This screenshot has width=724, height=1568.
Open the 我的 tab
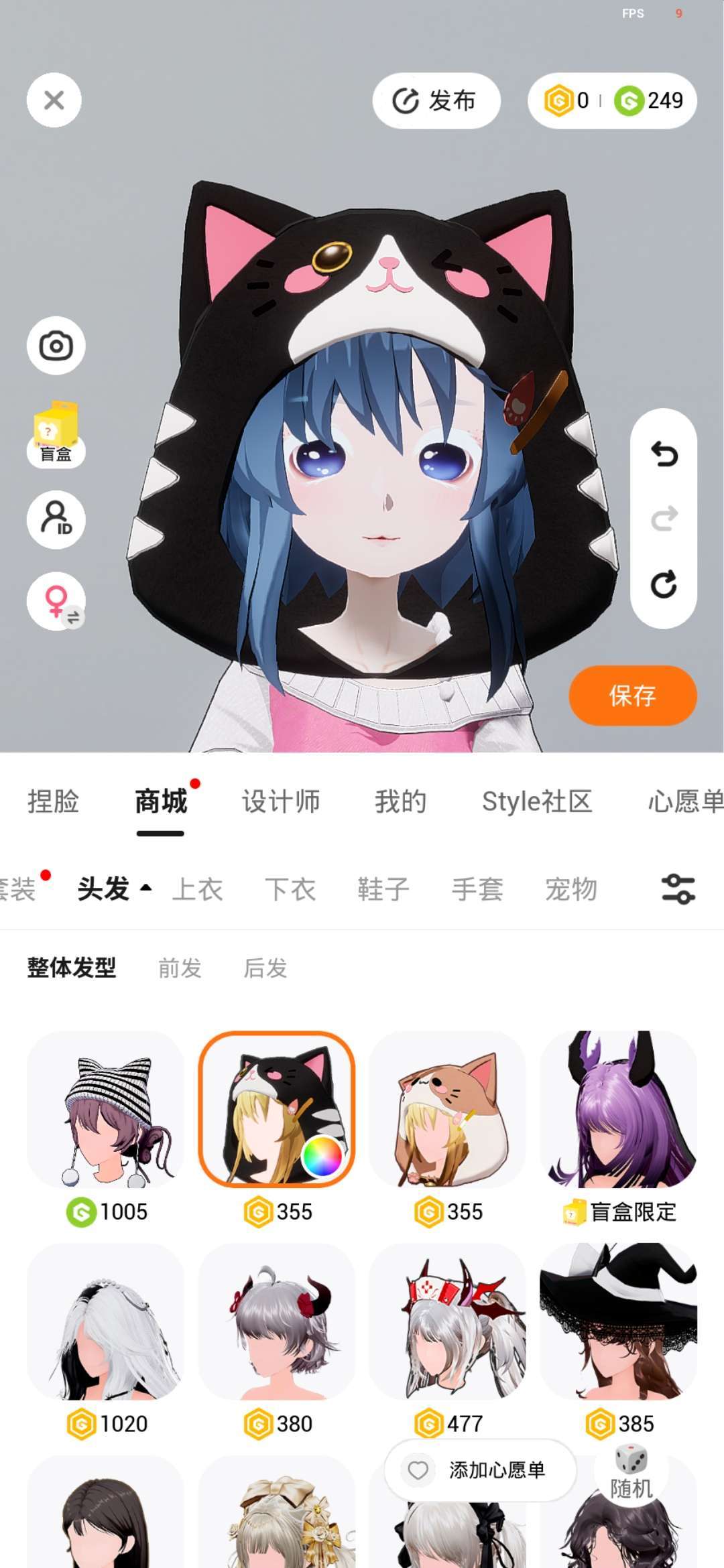400,801
